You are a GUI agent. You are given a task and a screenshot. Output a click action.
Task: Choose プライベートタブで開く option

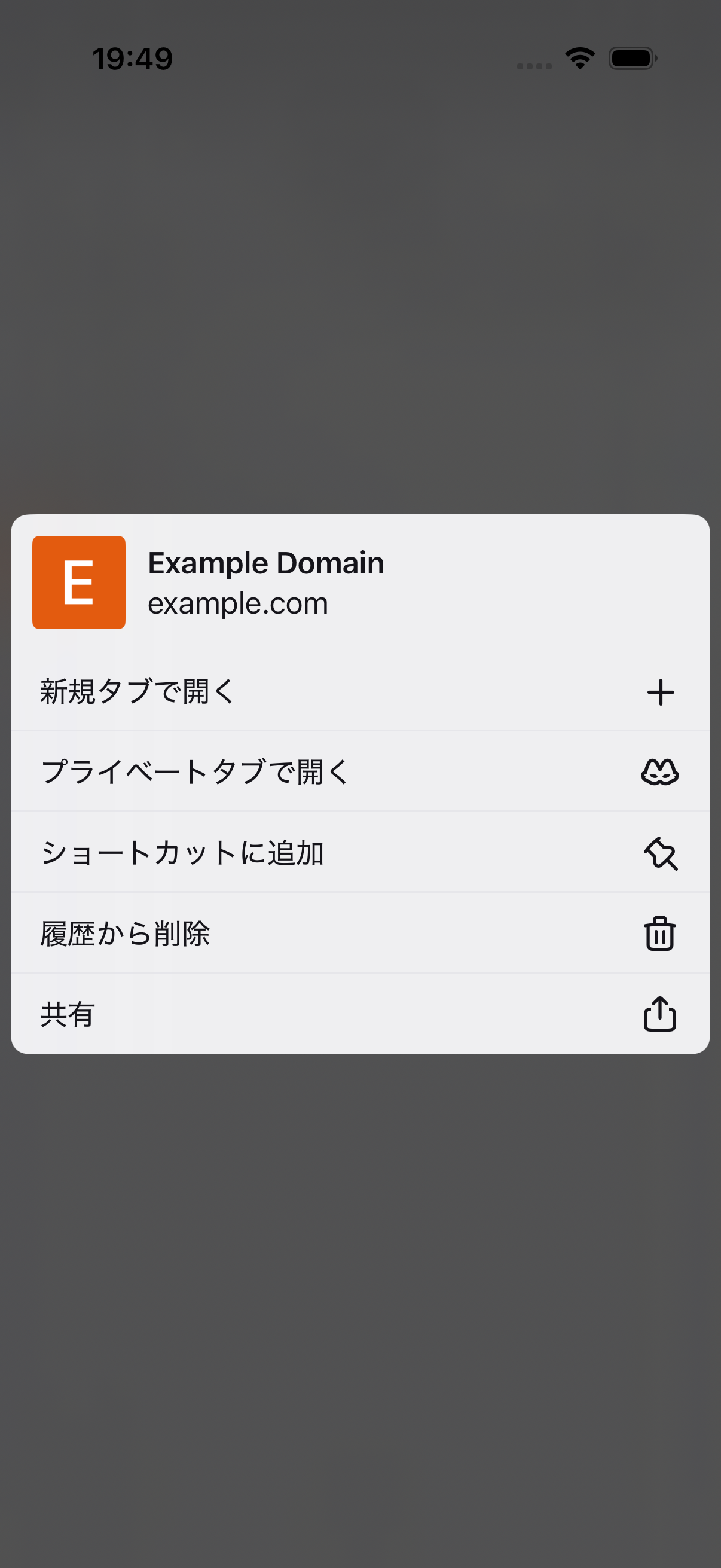tap(360, 771)
